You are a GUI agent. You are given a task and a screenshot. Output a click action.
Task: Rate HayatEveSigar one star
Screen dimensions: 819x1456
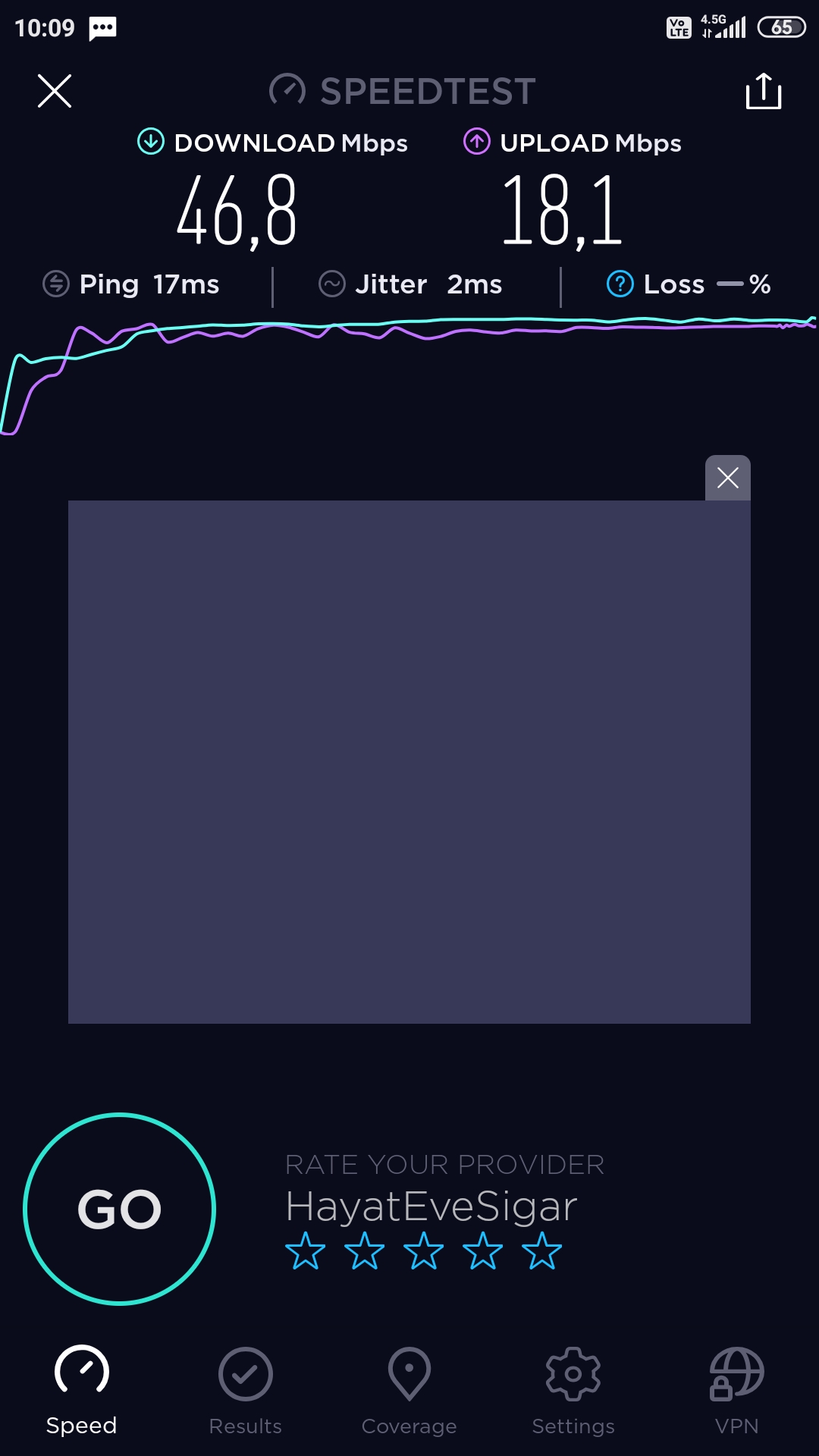(x=306, y=1250)
